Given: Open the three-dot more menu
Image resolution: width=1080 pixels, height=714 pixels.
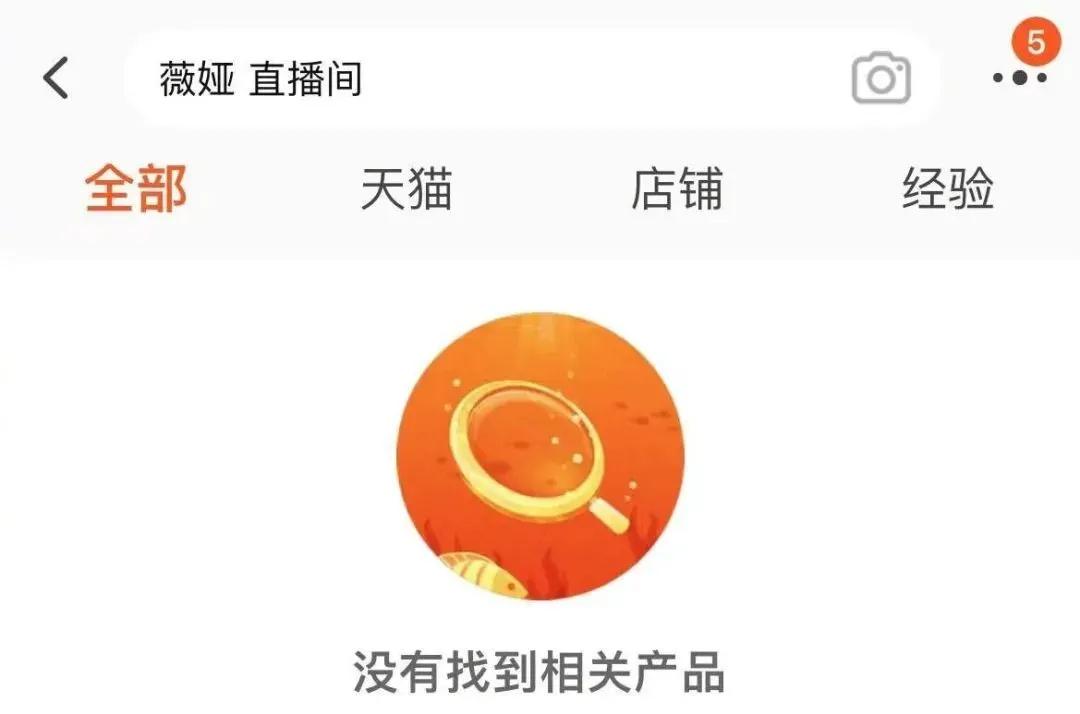Looking at the screenshot, I should coord(1019,78).
